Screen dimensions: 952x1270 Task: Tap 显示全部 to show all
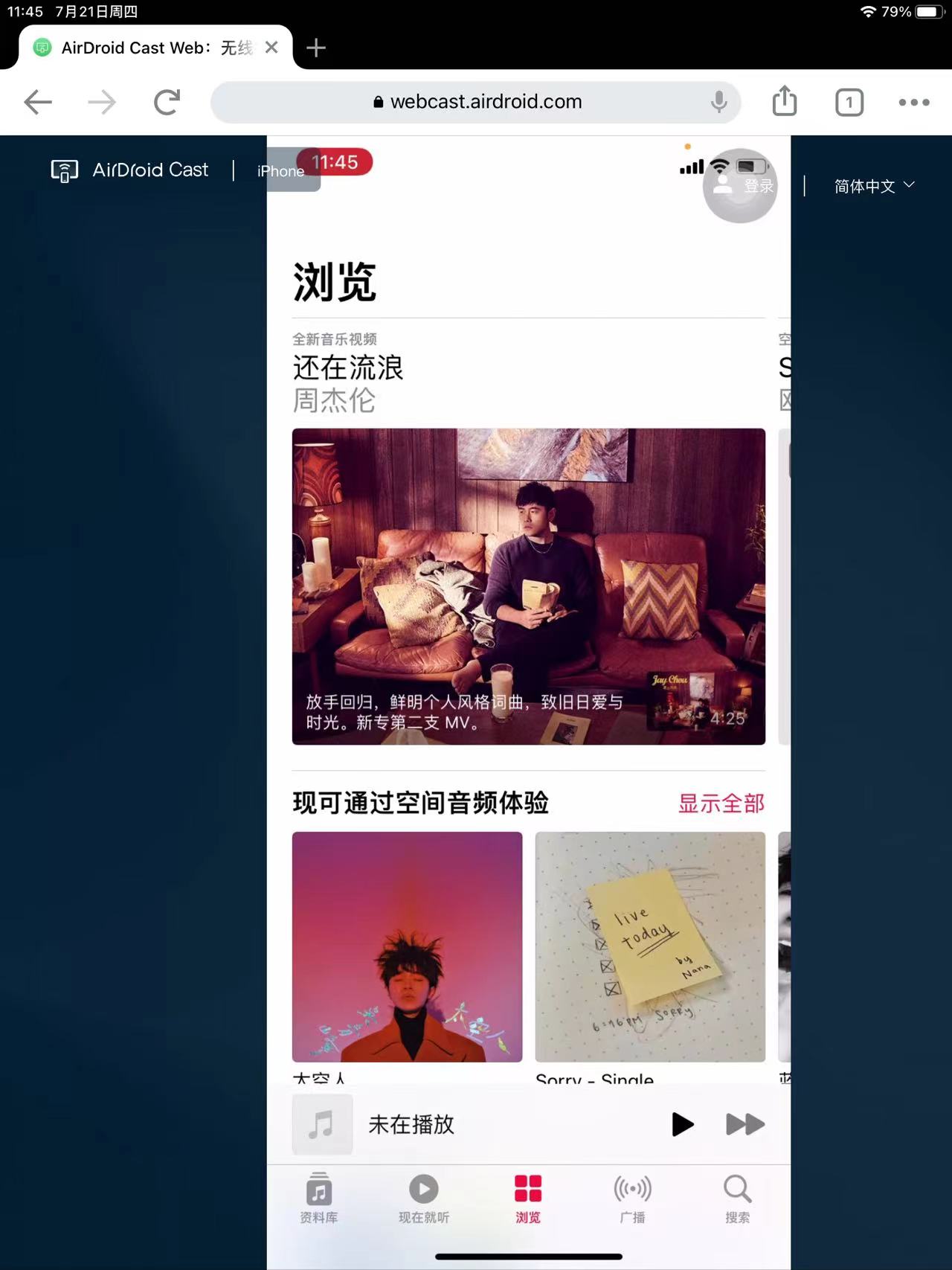pyautogui.click(x=721, y=803)
